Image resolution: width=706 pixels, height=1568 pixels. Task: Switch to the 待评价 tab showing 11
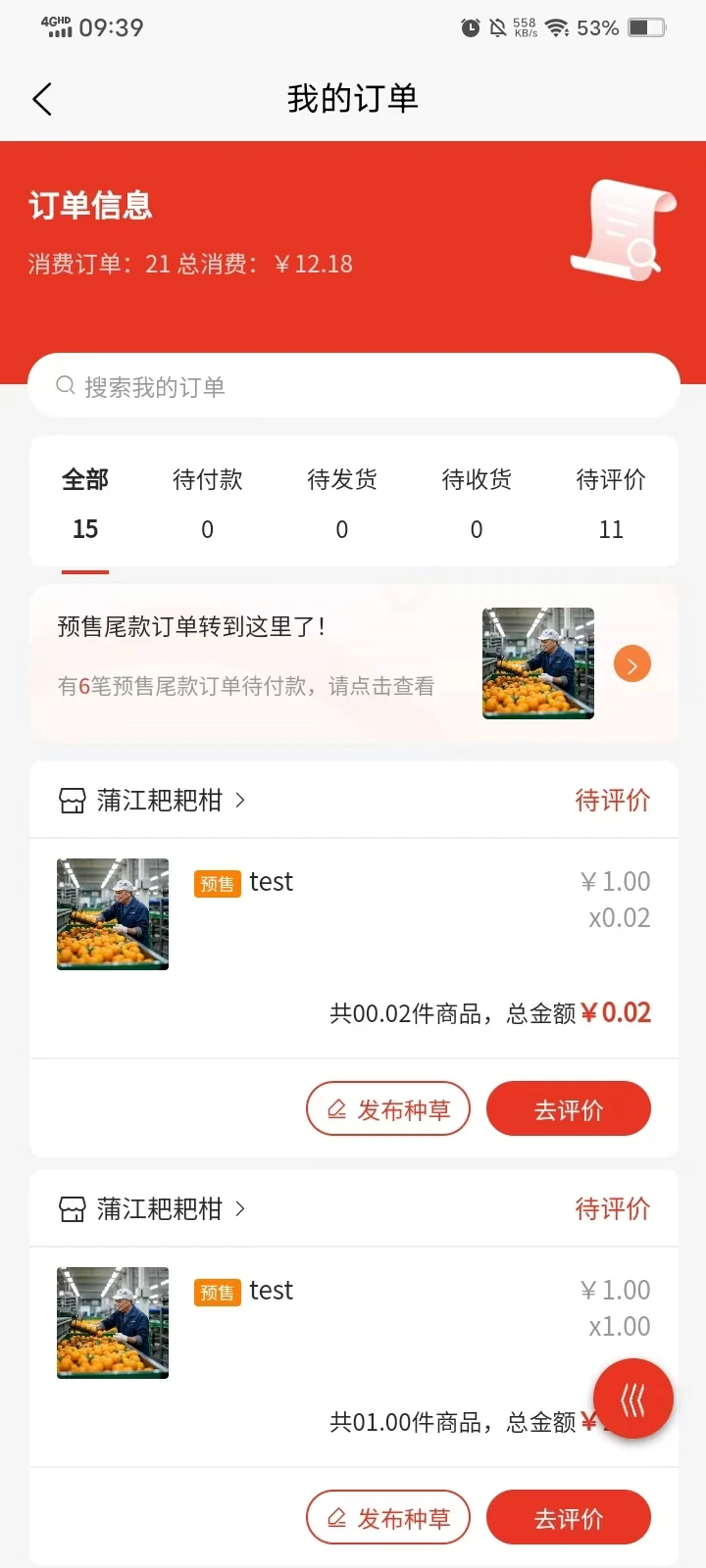[x=611, y=502]
